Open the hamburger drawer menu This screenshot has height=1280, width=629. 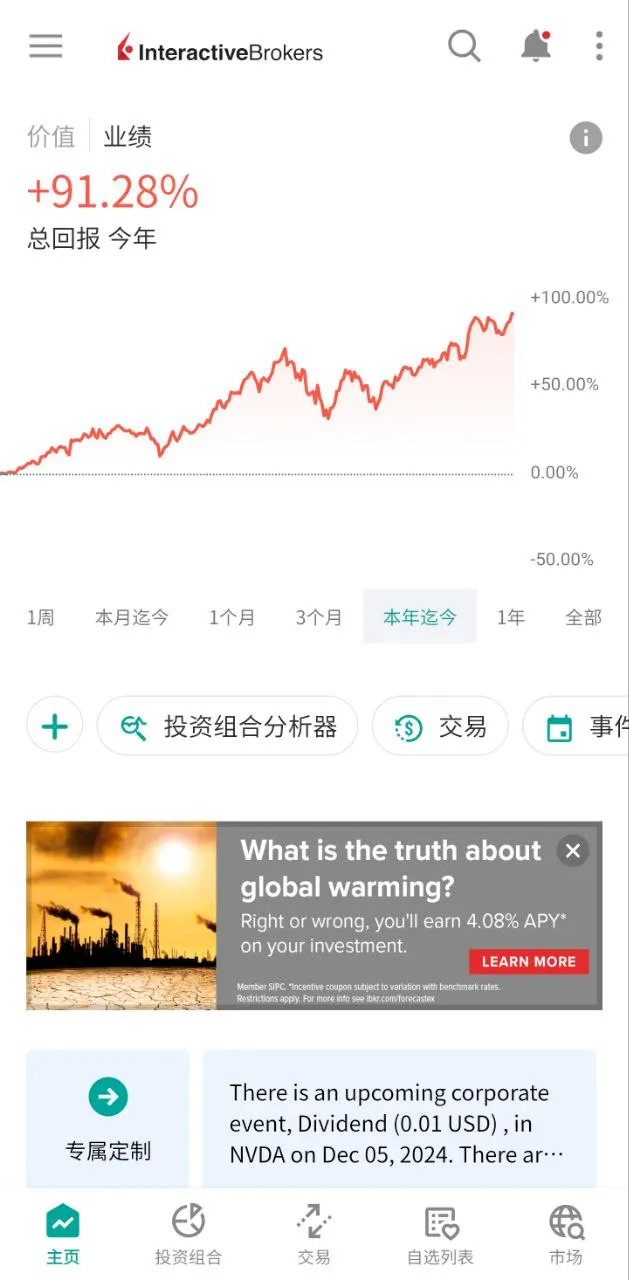(45, 46)
